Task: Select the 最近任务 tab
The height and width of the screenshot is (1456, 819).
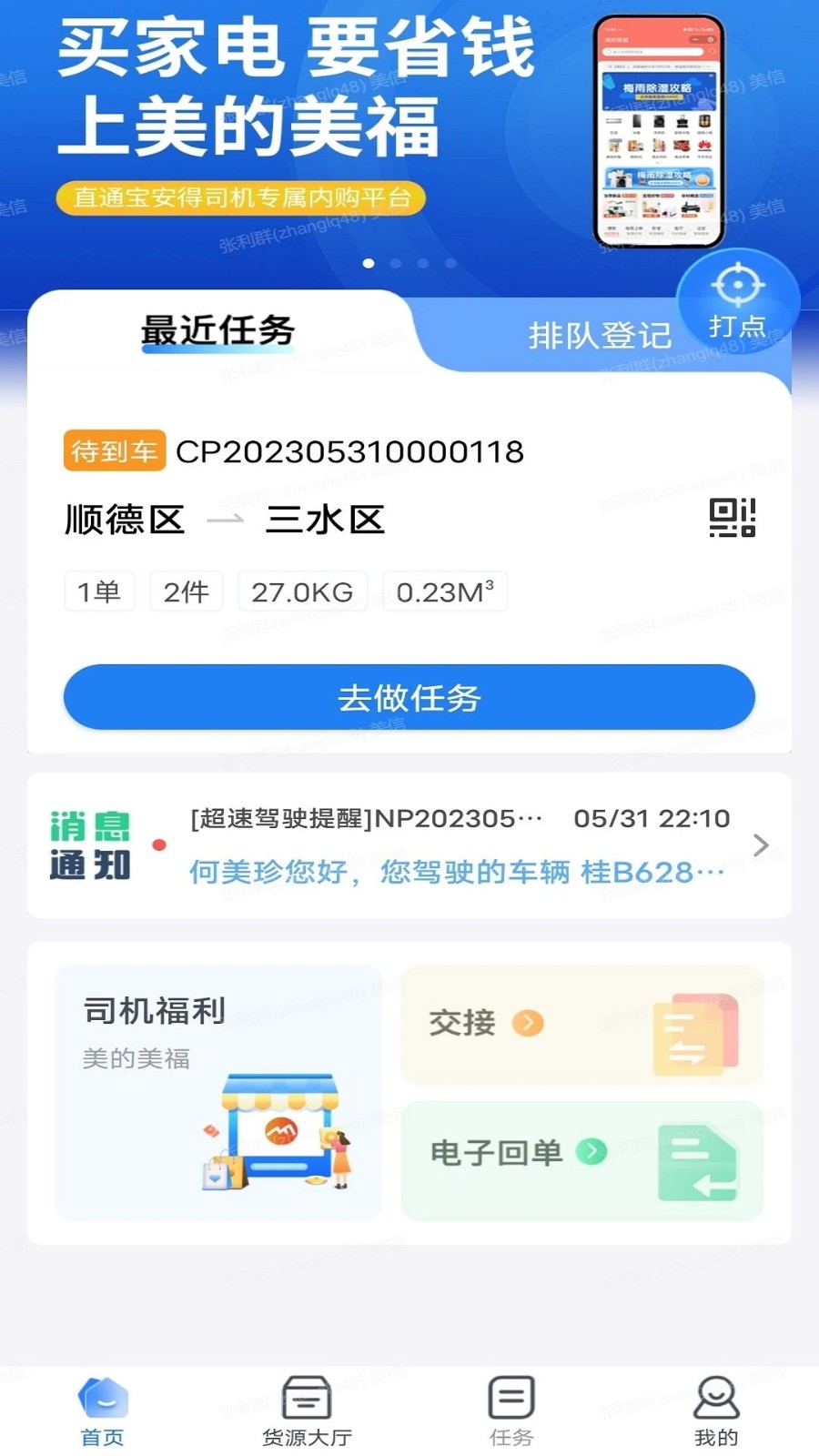Action: [x=217, y=331]
